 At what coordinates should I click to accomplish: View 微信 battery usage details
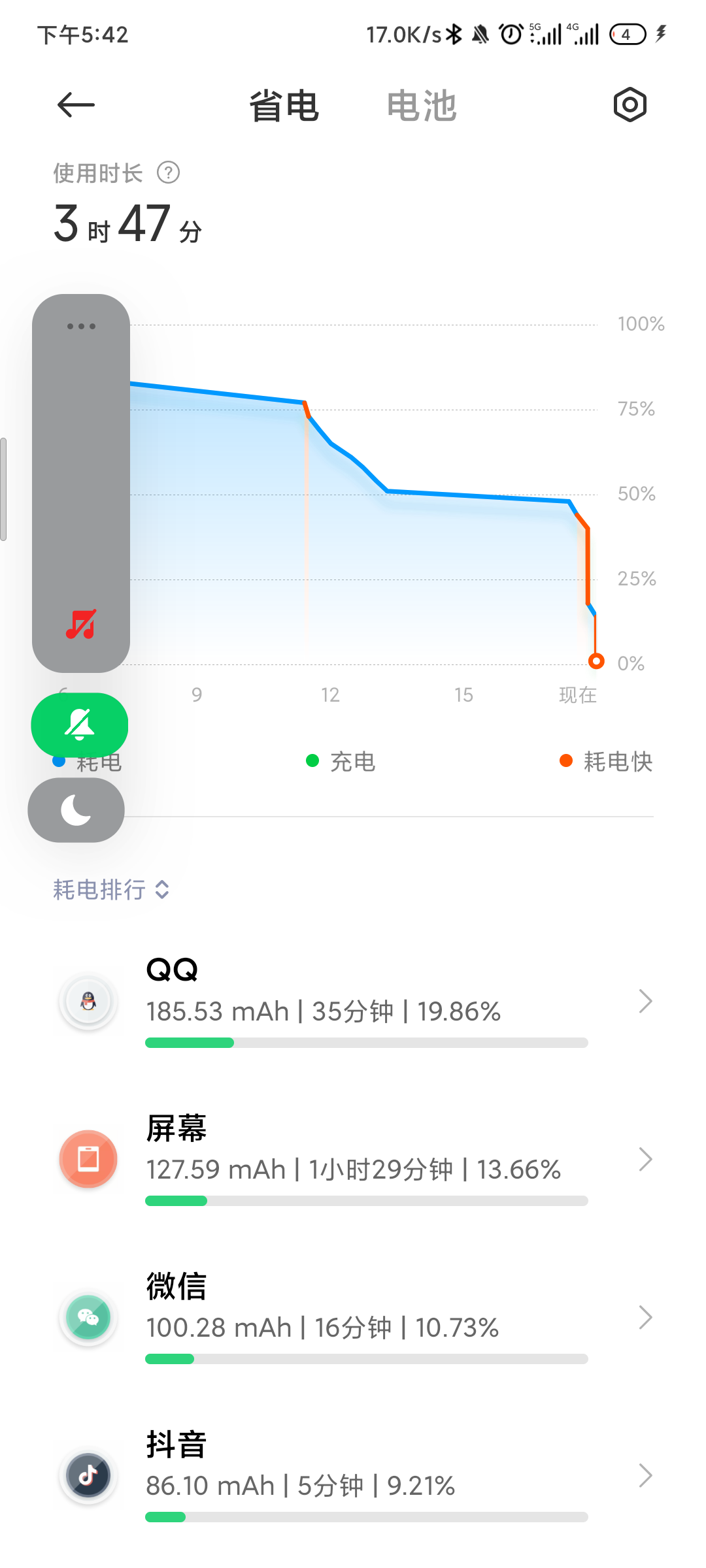click(353, 1317)
